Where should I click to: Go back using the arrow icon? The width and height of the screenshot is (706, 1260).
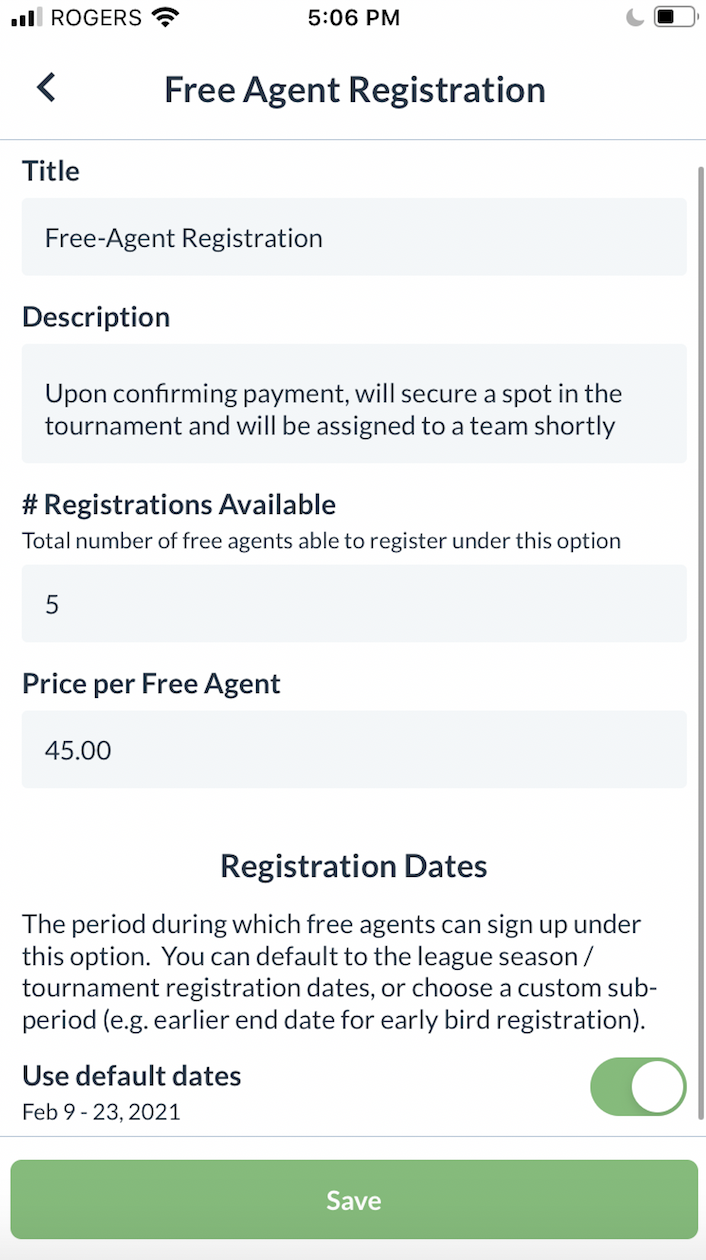coord(46,88)
